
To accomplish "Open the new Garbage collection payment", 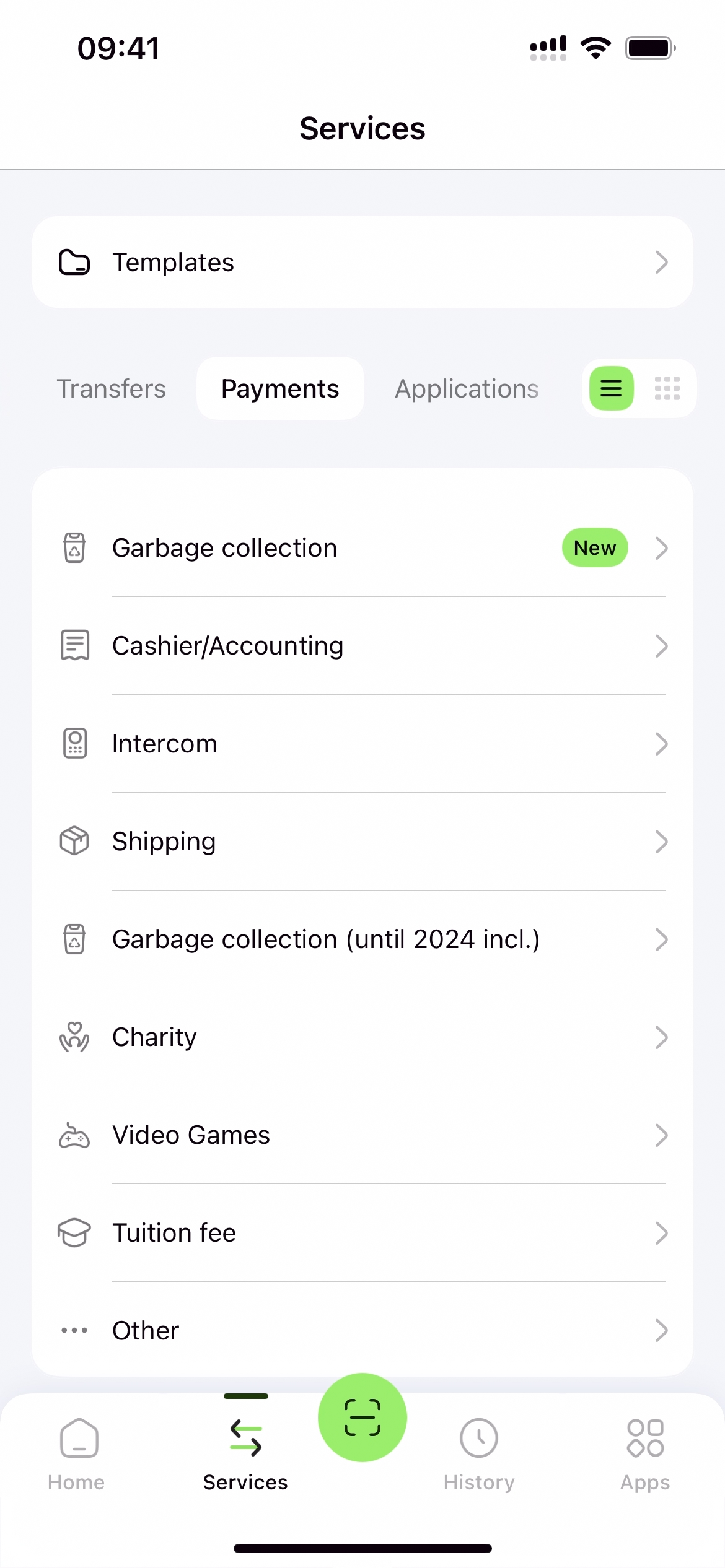I will [x=362, y=548].
